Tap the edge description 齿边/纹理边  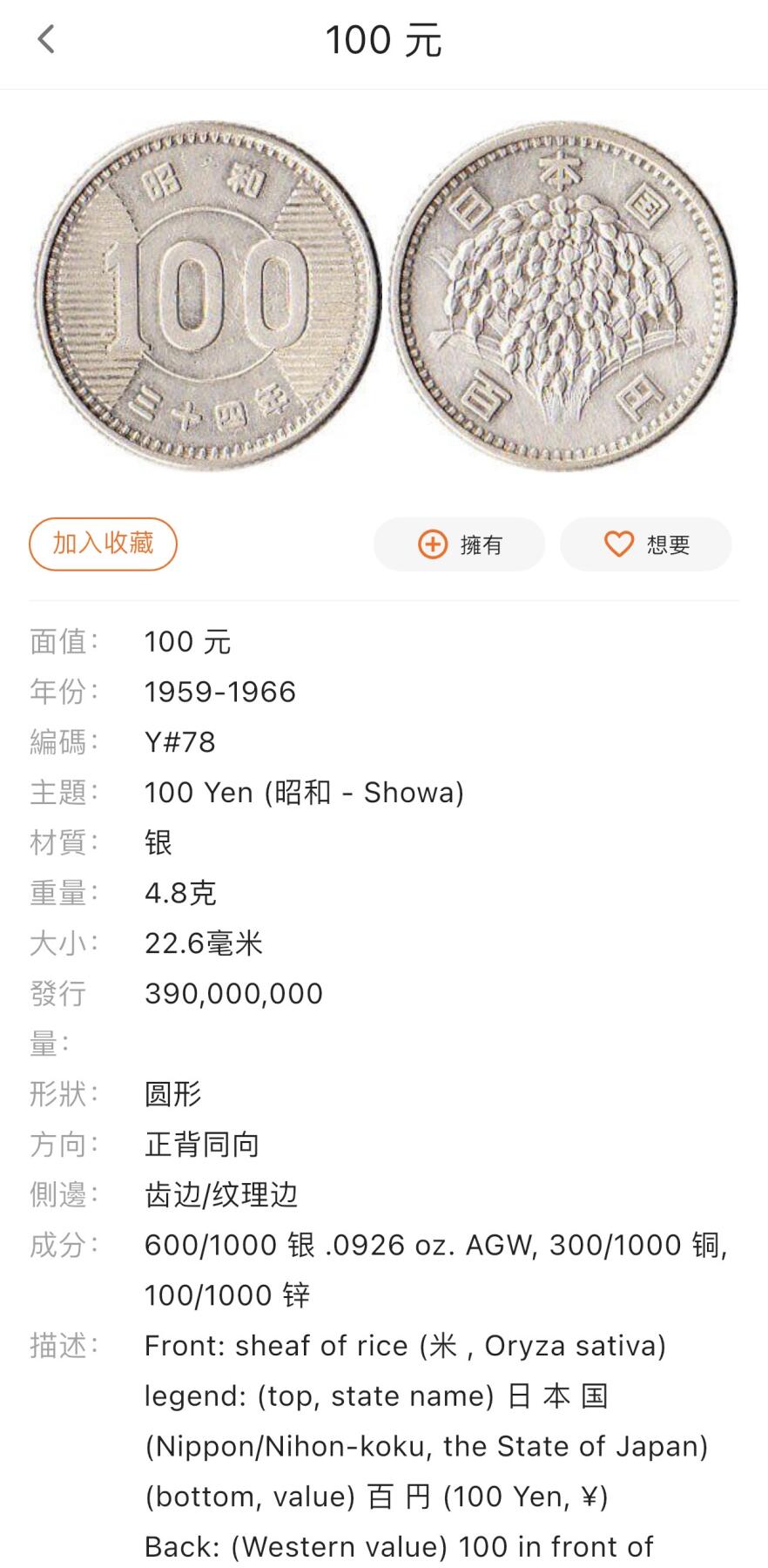pyautogui.click(x=220, y=1195)
